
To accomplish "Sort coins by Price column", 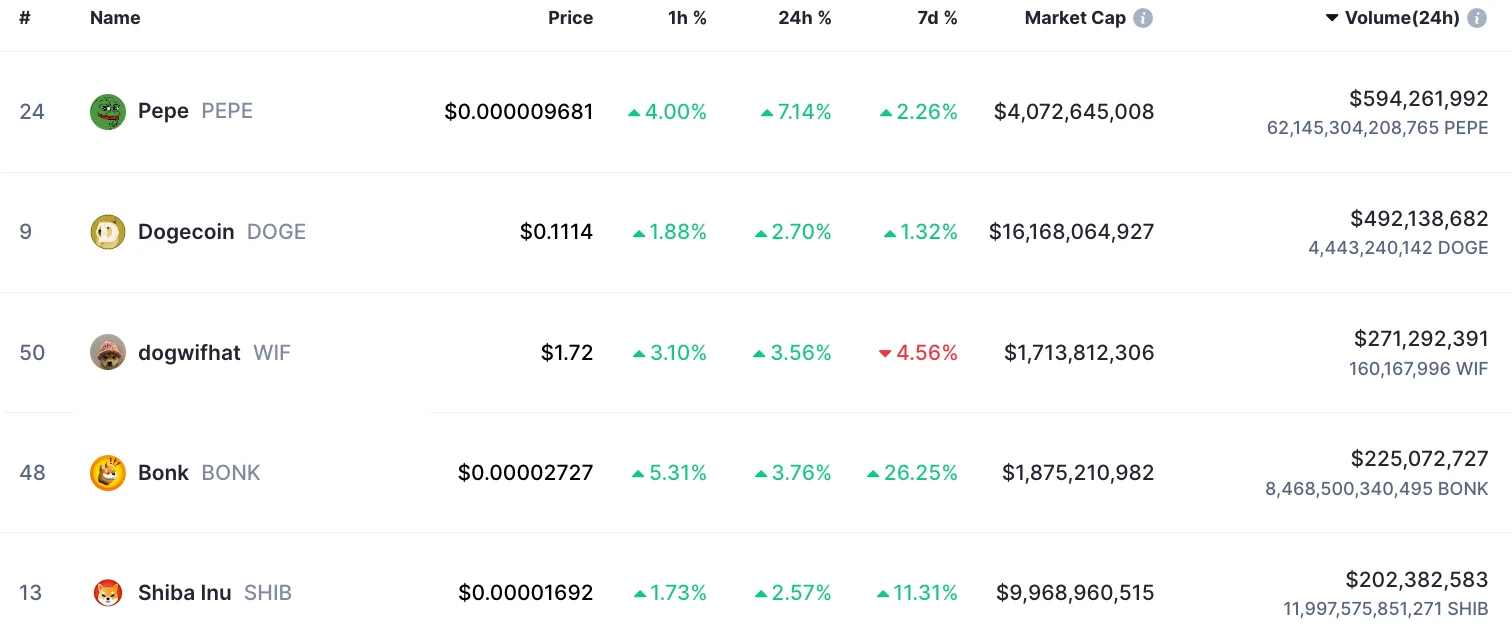I will point(570,18).
